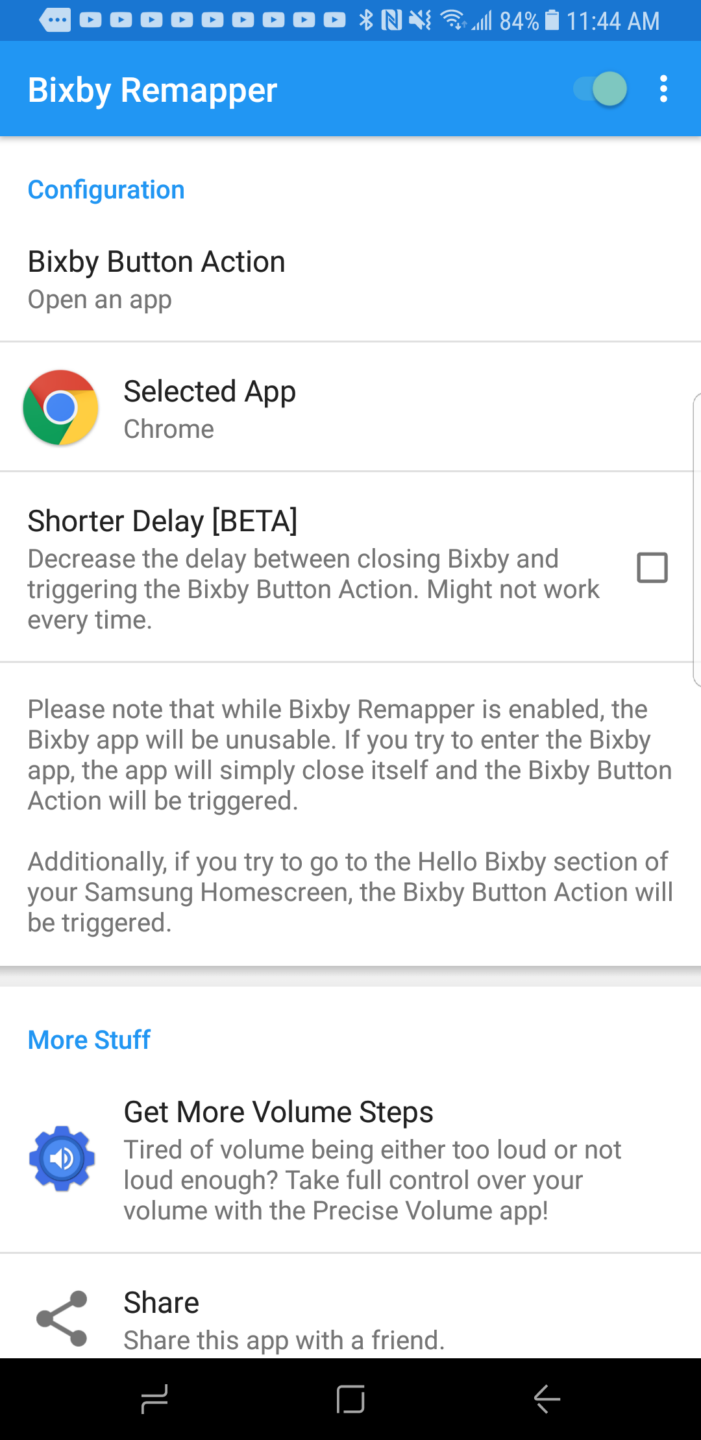Turn off the Bixby Remapper switch
Image resolution: width=701 pixels, height=1440 pixels.
click(601, 89)
